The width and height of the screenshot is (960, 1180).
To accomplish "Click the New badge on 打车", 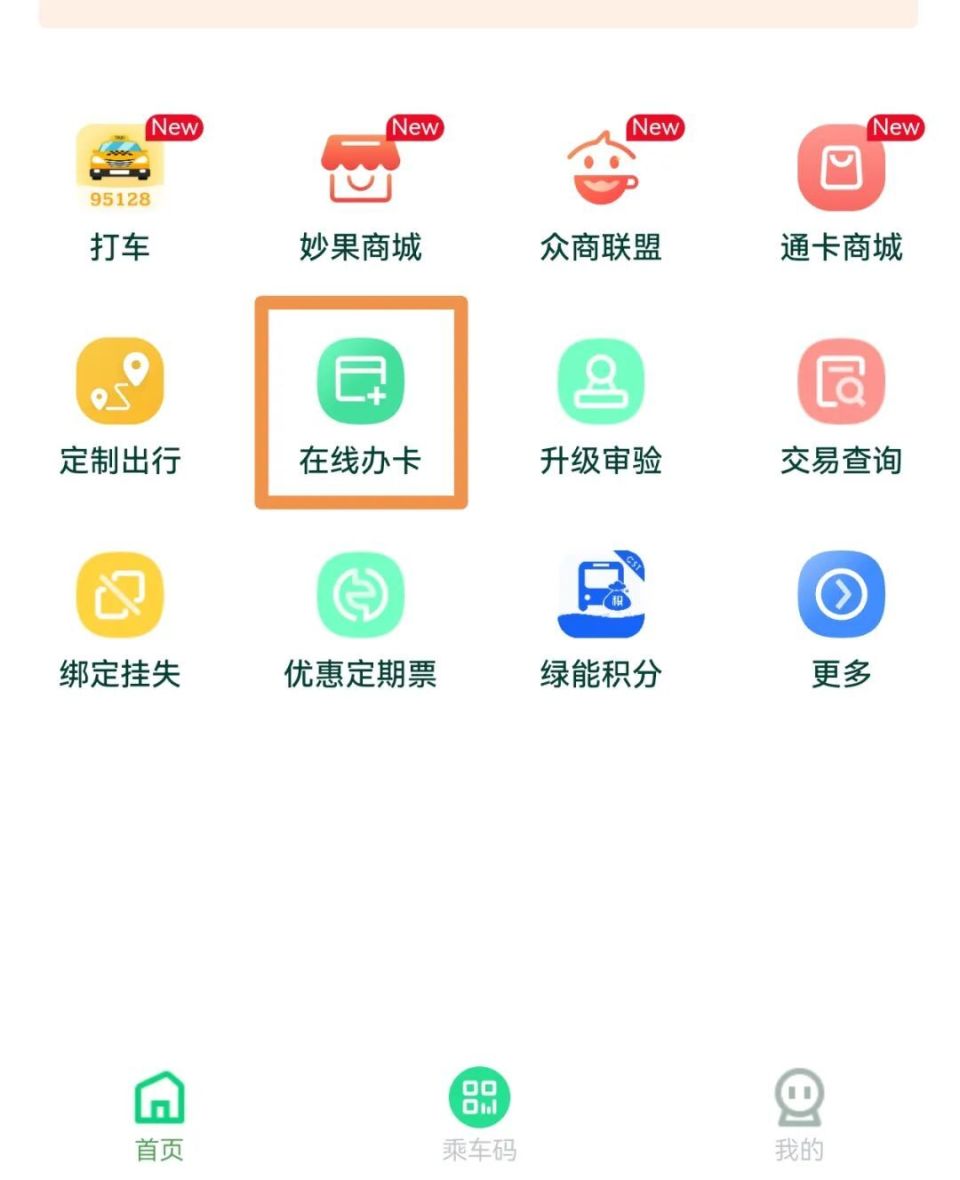I will pos(175,128).
